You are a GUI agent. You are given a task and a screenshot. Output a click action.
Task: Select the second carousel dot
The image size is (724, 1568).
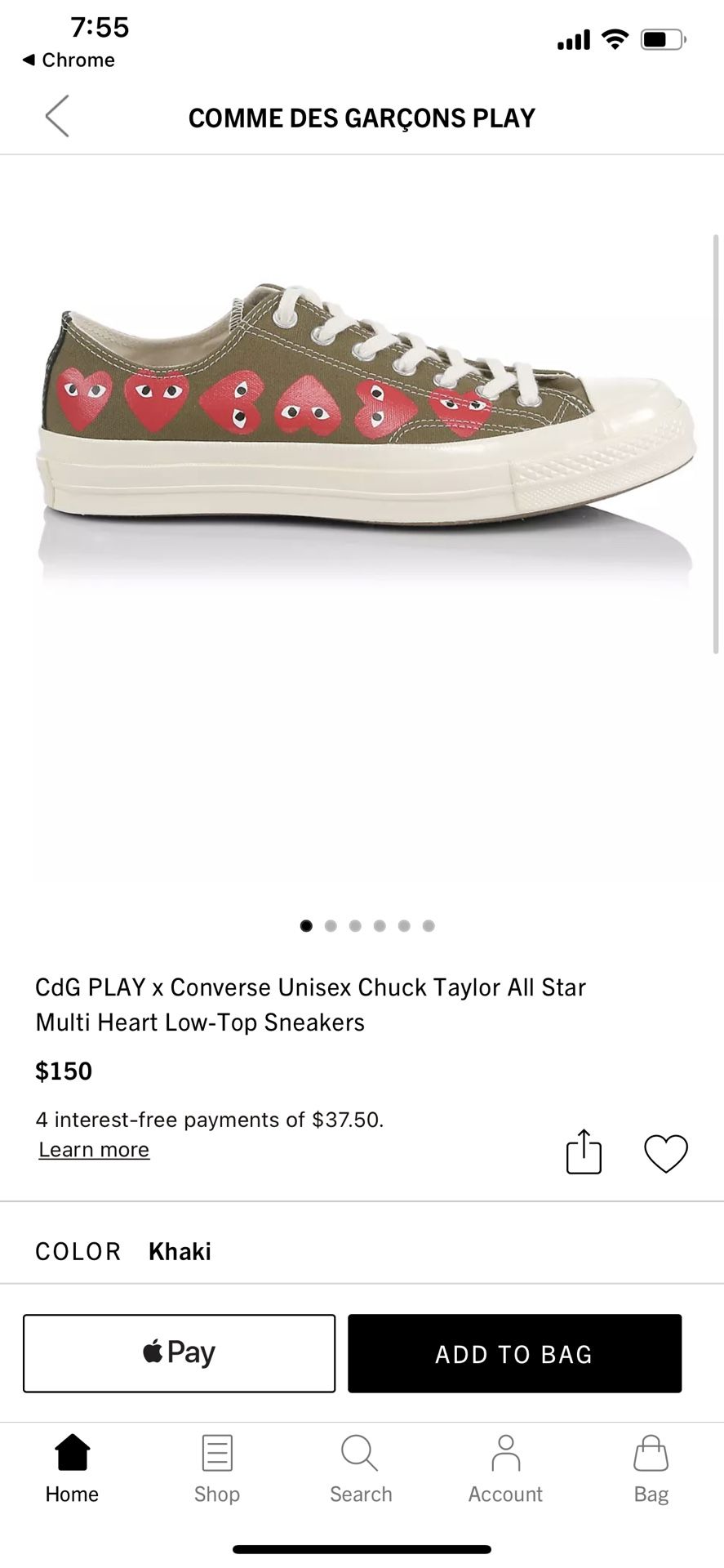click(x=331, y=925)
